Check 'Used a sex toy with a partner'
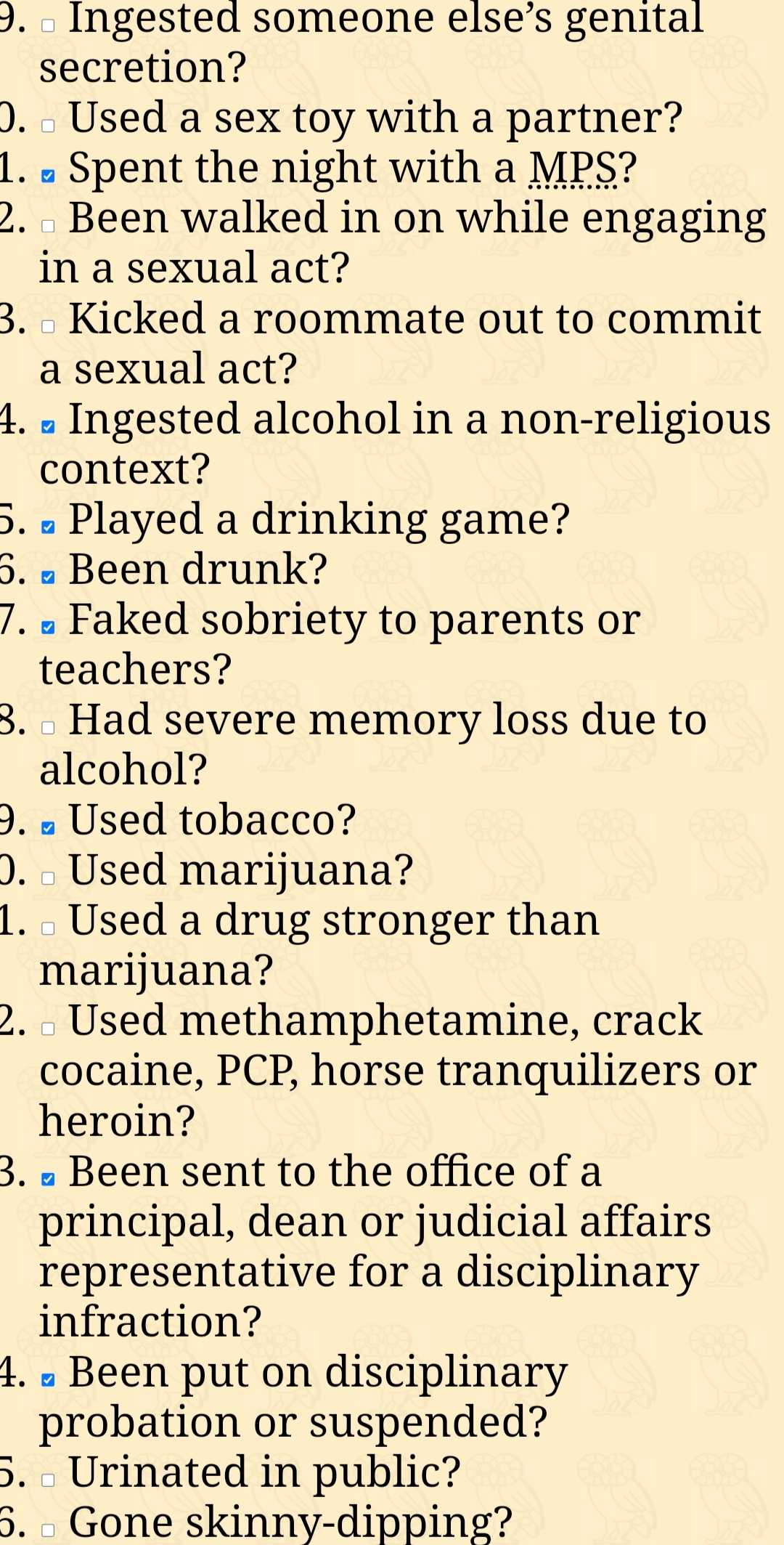Screen dimensions: 784x1545 pos(48,126)
